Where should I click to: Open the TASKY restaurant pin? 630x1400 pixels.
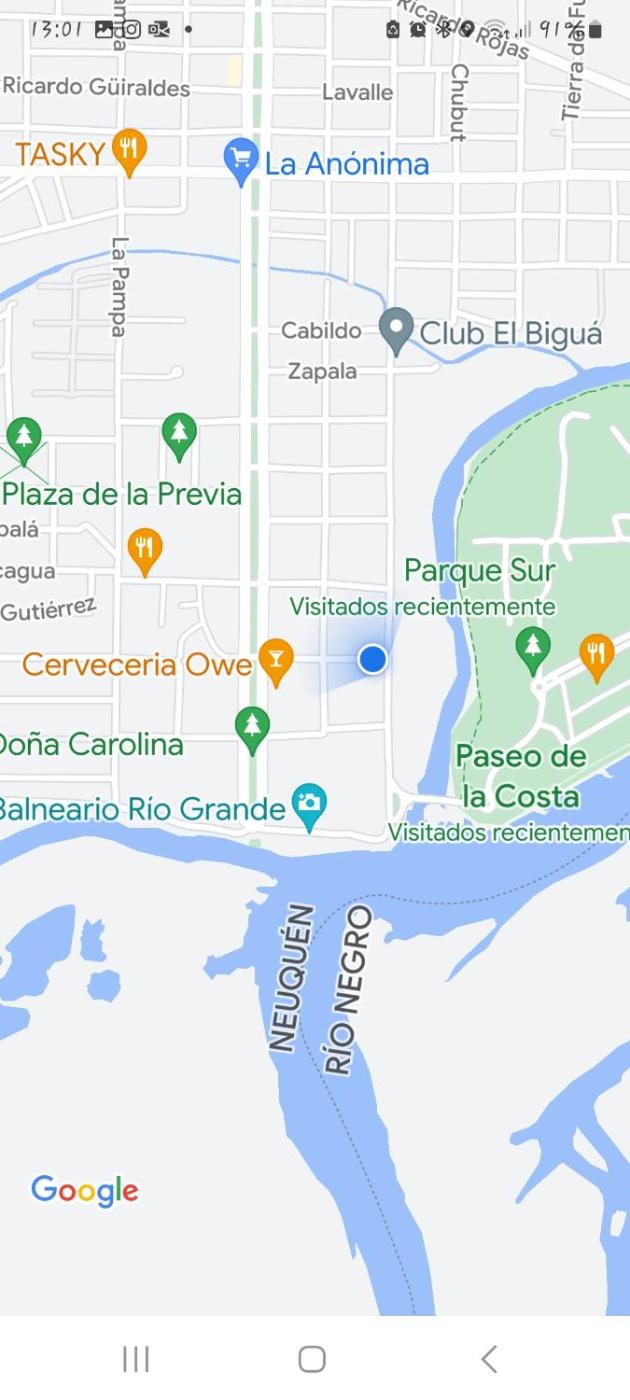pyautogui.click(x=129, y=151)
